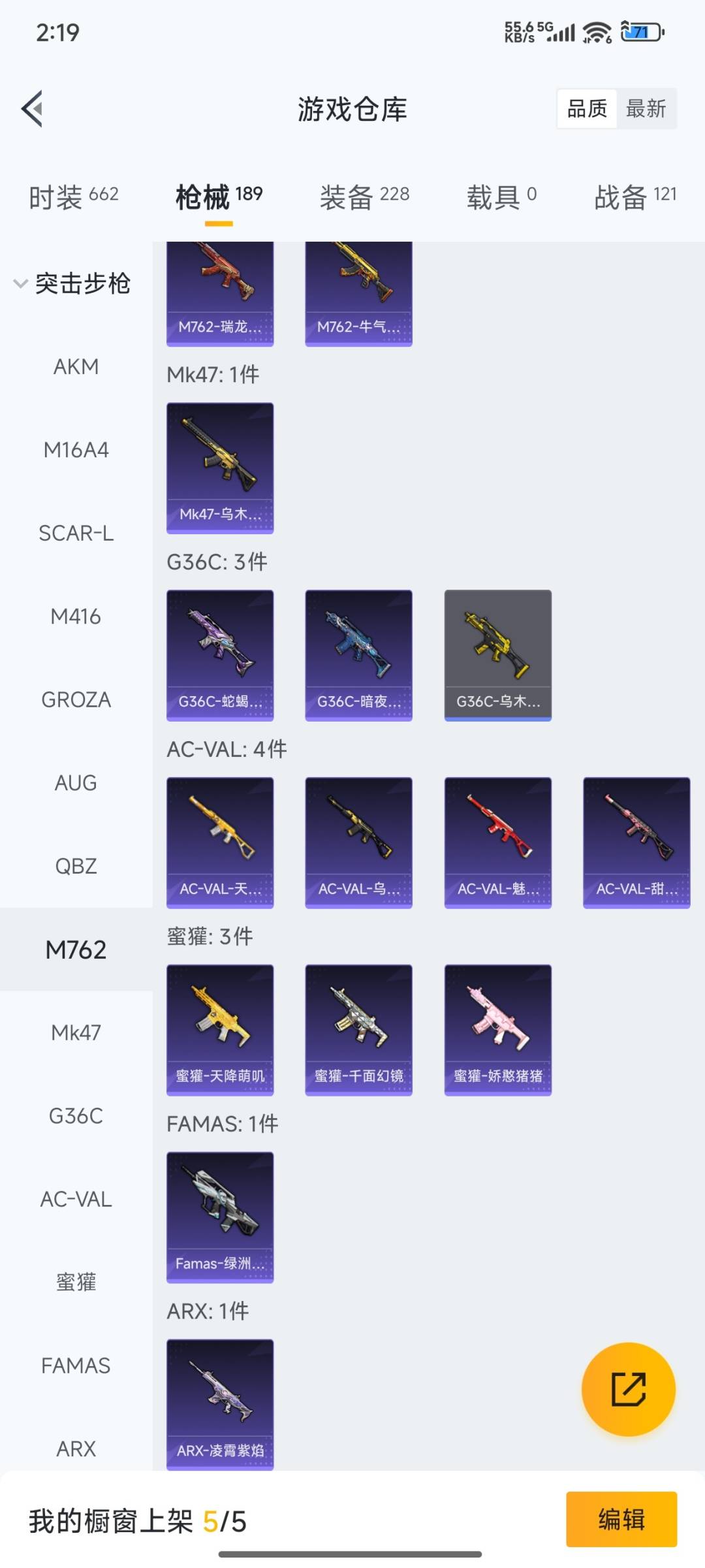Screen dimensions: 705x1568
Task: Open 蜜獾-娇憨猪猪 skin tile
Action: point(498,1031)
